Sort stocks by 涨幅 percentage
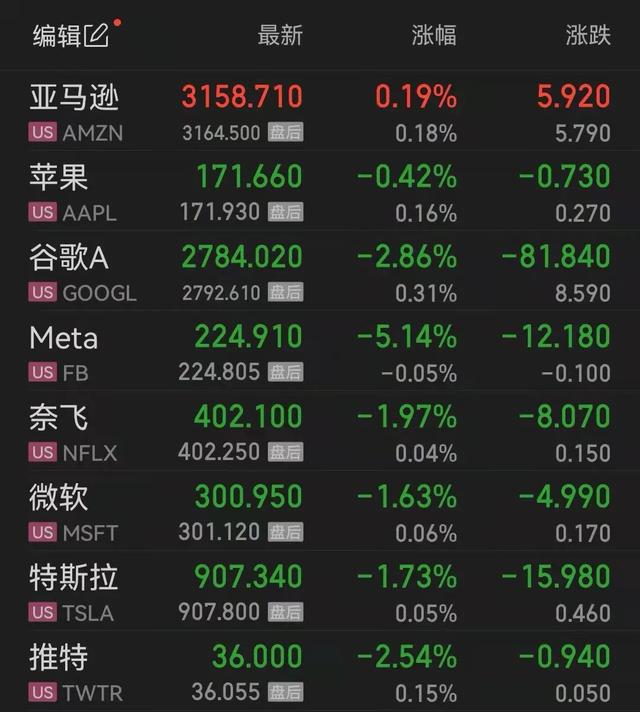Image resolution: width=640 pixels, height=712 pixels. click(434, 36)
